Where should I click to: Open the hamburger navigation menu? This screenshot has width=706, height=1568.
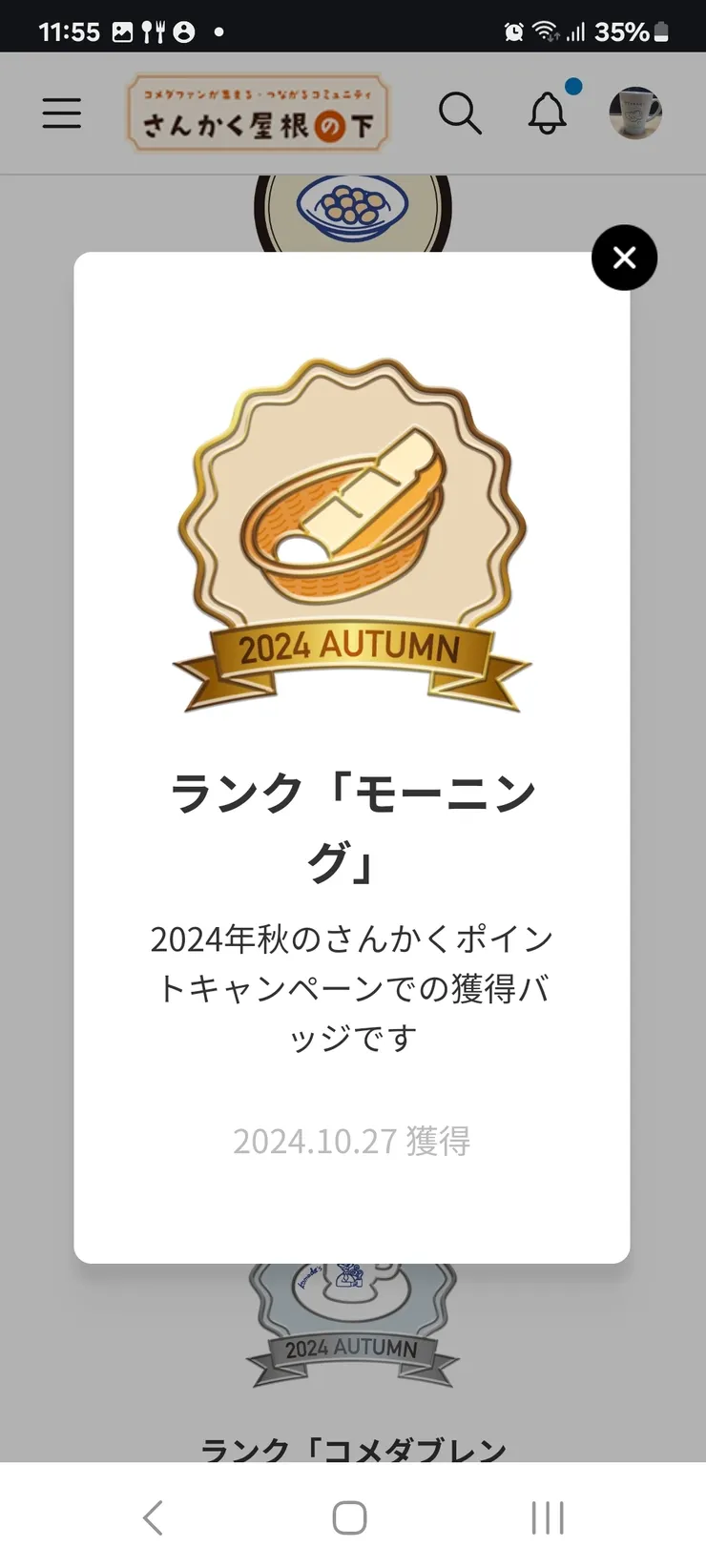click(61, 113)
